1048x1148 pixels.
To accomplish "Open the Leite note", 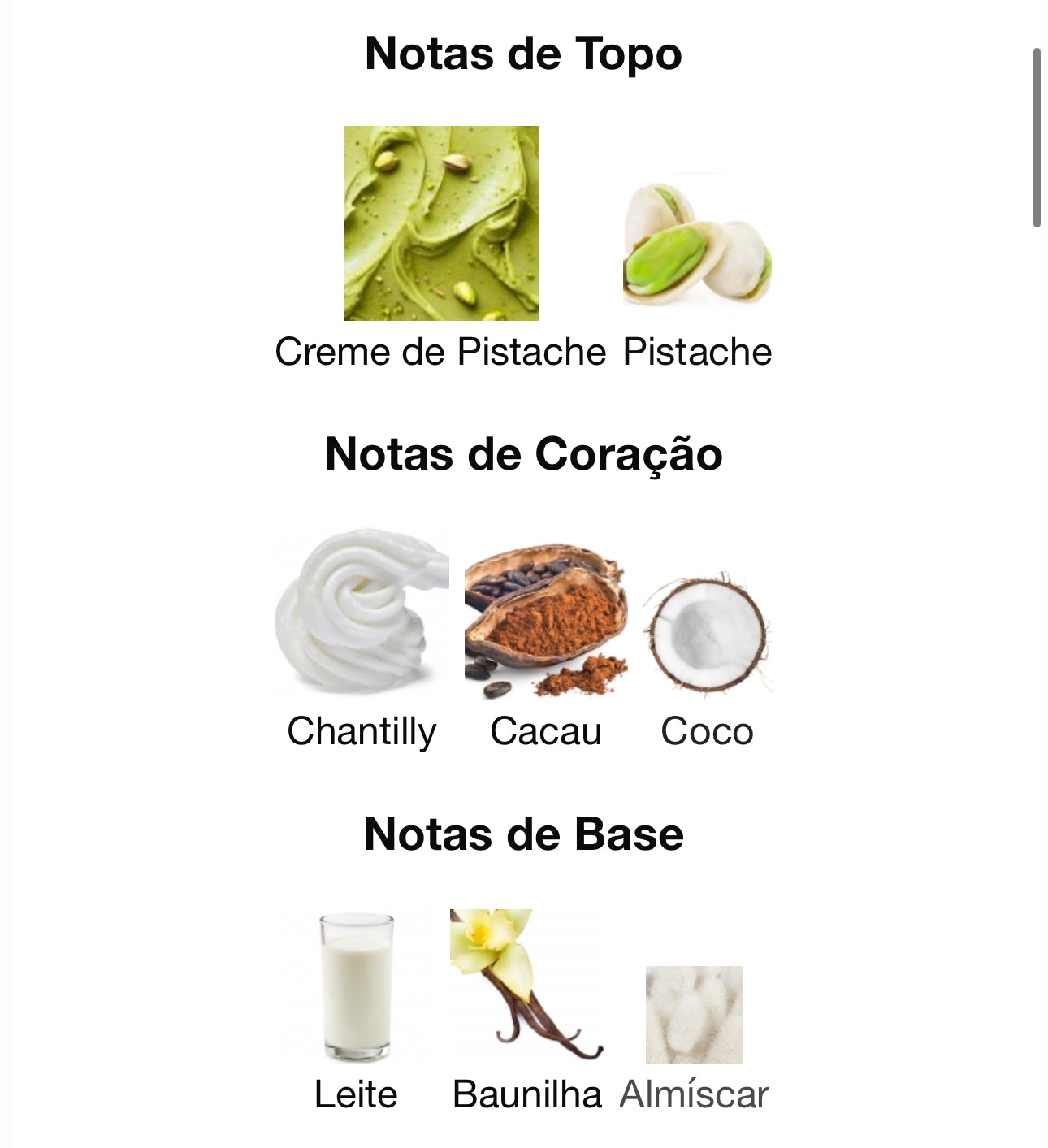I will pos(357,986).
